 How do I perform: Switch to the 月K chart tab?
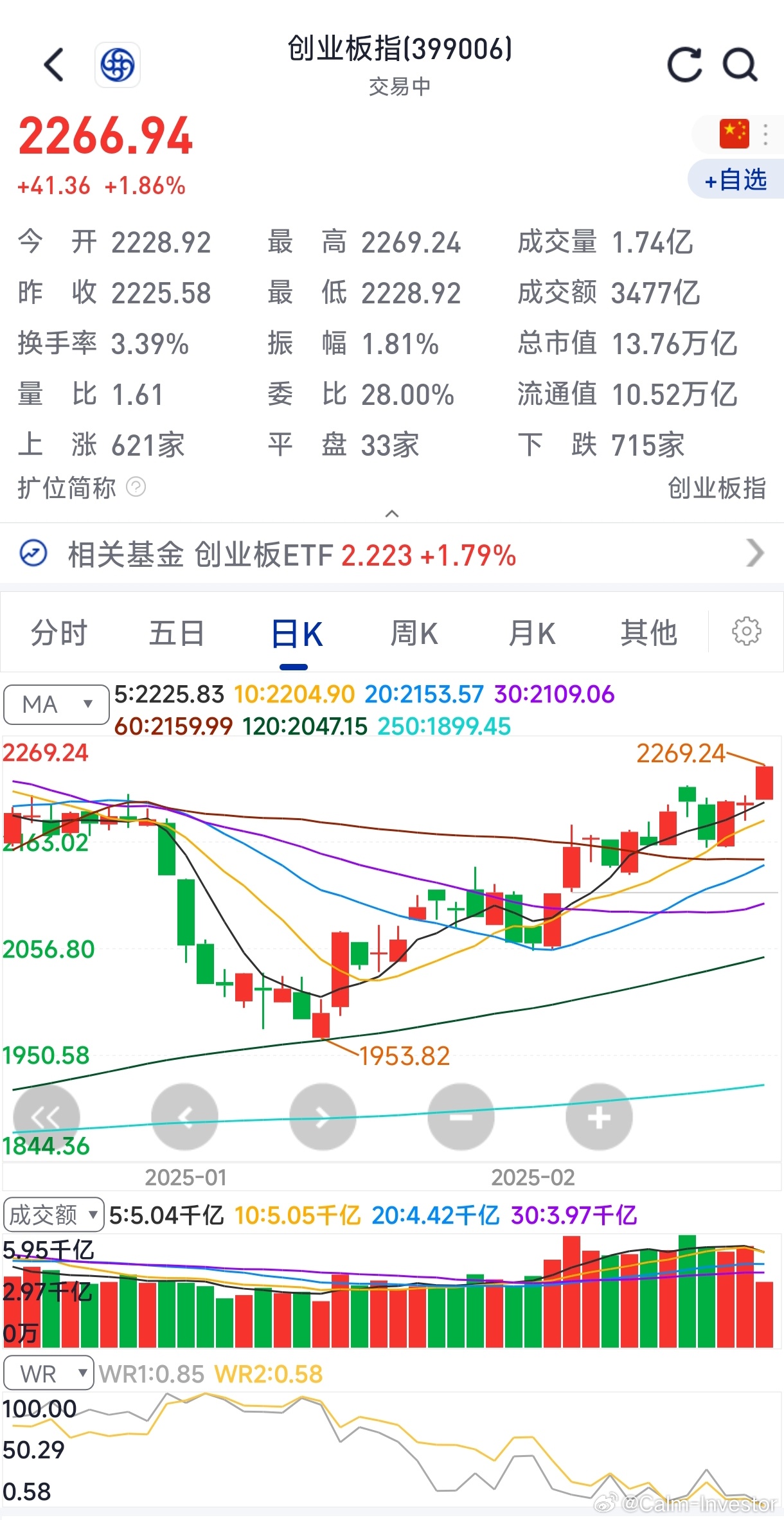click(x=532, y=633)
